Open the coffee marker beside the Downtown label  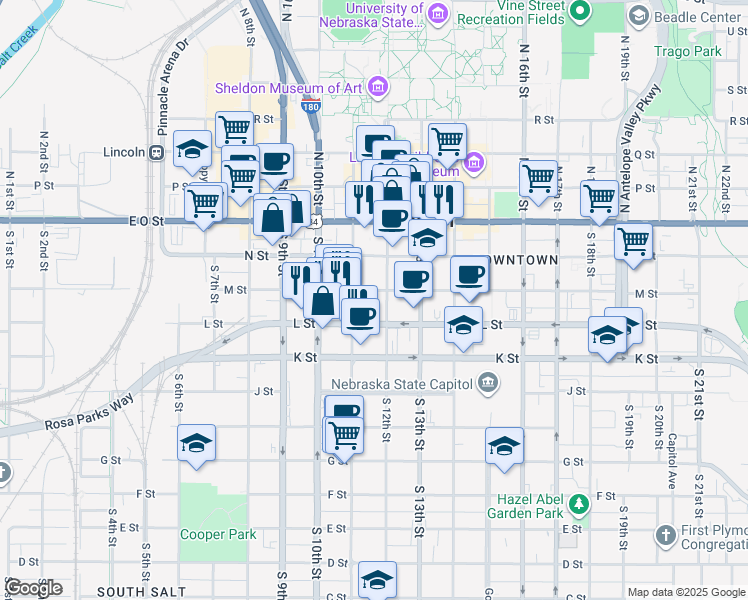[468, 274]
